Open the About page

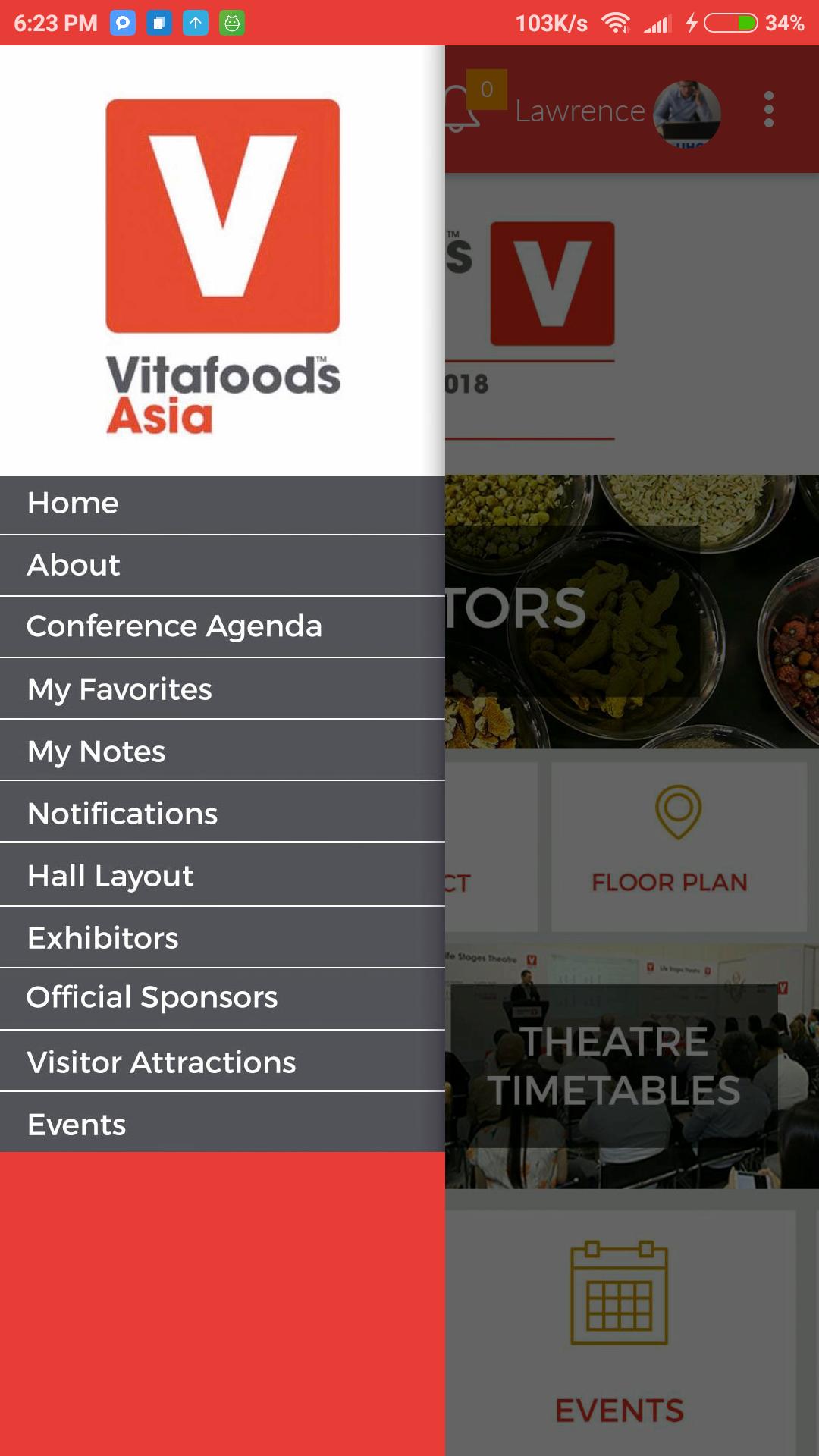(74, 565)
